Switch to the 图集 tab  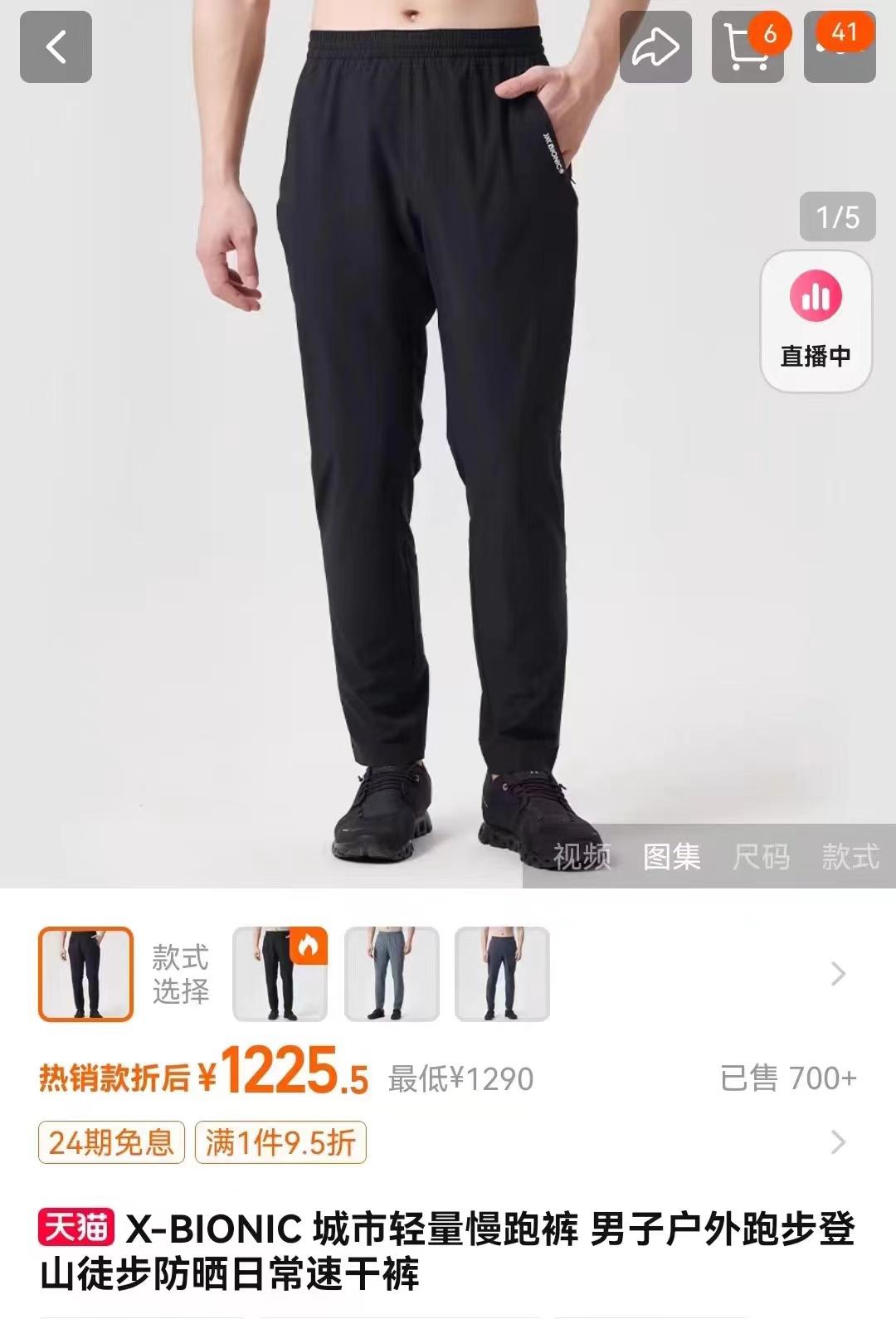(x=671, y=856)
